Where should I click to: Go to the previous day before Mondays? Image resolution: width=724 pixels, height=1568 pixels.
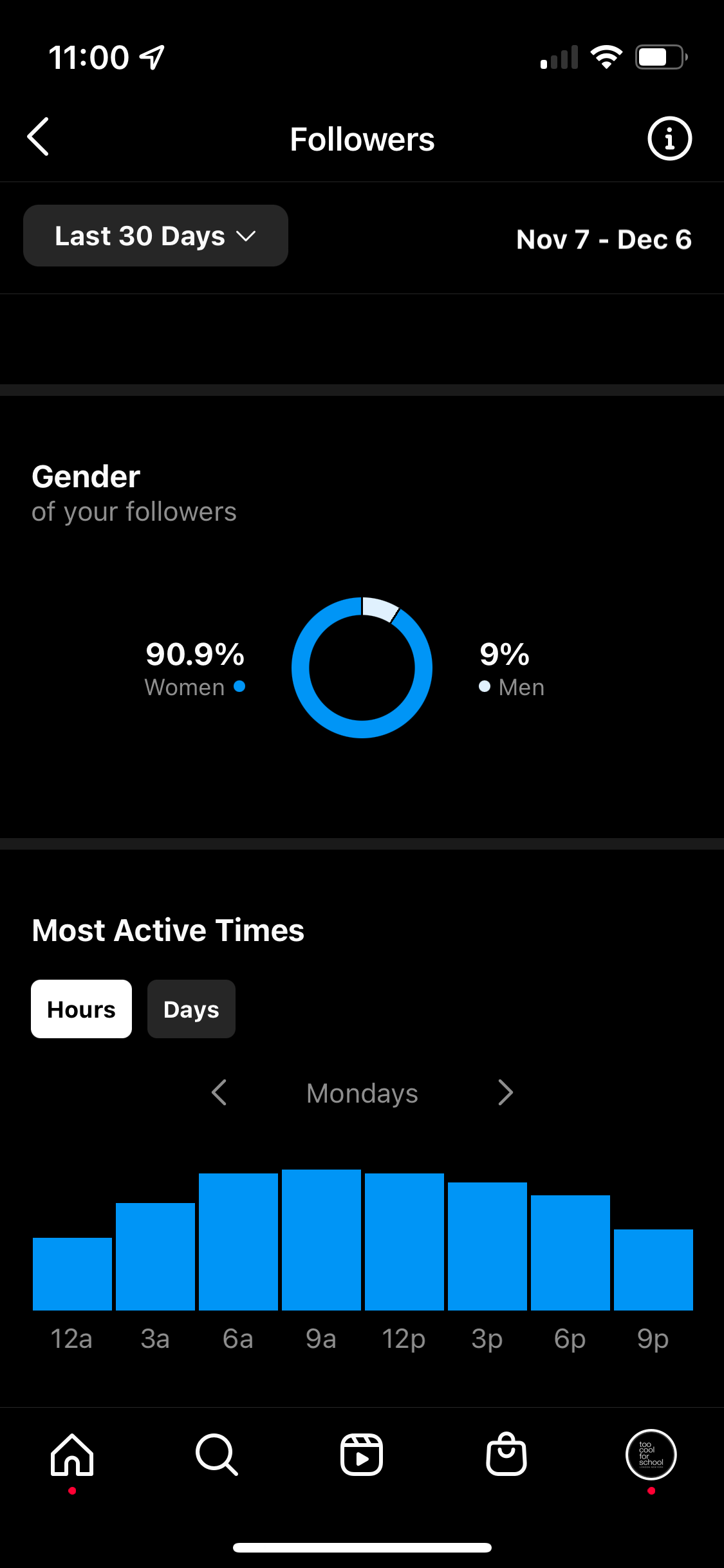click(x=219, y=1092)
